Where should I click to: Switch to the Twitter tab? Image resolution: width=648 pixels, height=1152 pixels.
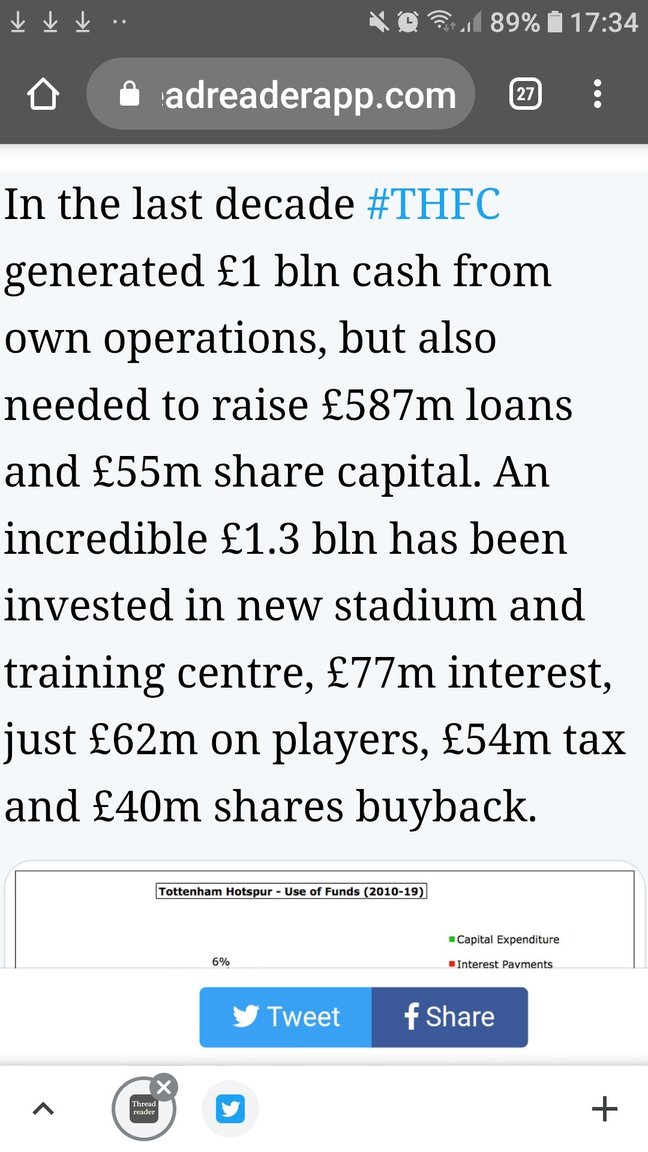pyautogui.click(x=231, y=1109)
